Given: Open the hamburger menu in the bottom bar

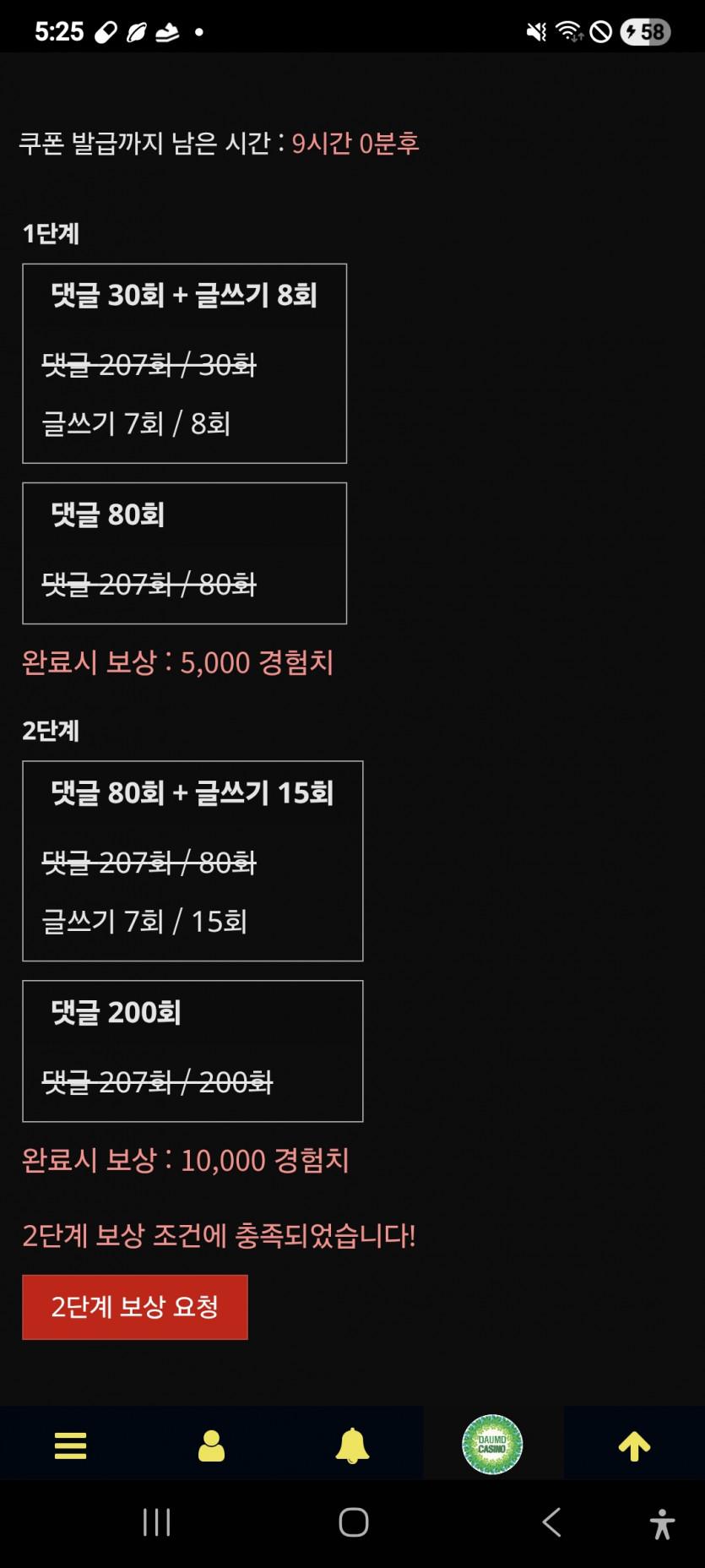Looking at the screenshot, I should click(70, 1445).
